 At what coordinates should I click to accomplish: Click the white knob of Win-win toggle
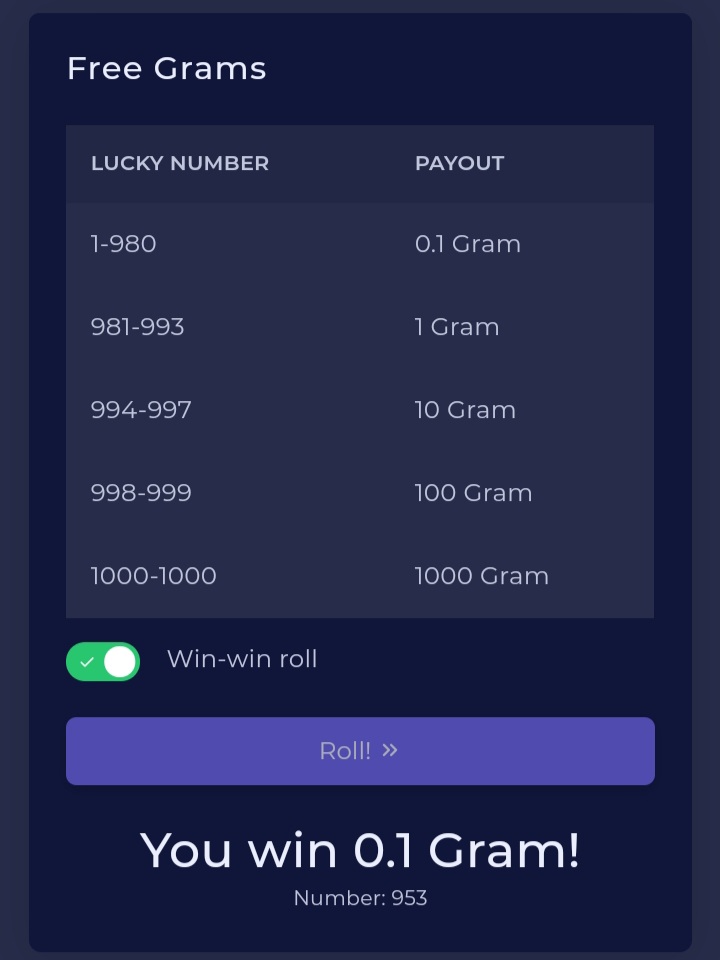tap(119, 661)
